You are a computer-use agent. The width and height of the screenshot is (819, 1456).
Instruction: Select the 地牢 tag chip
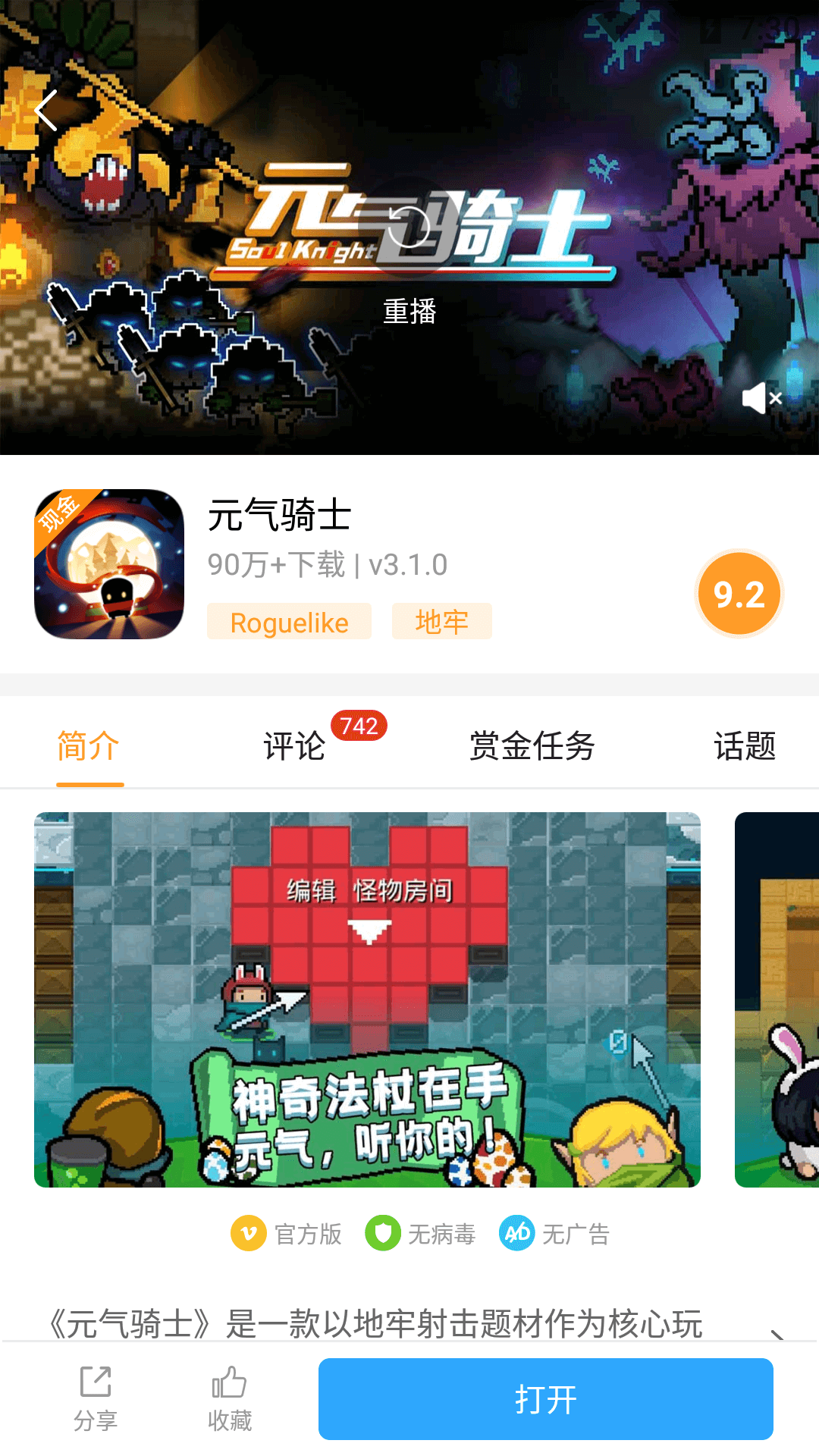click(441, 622)
